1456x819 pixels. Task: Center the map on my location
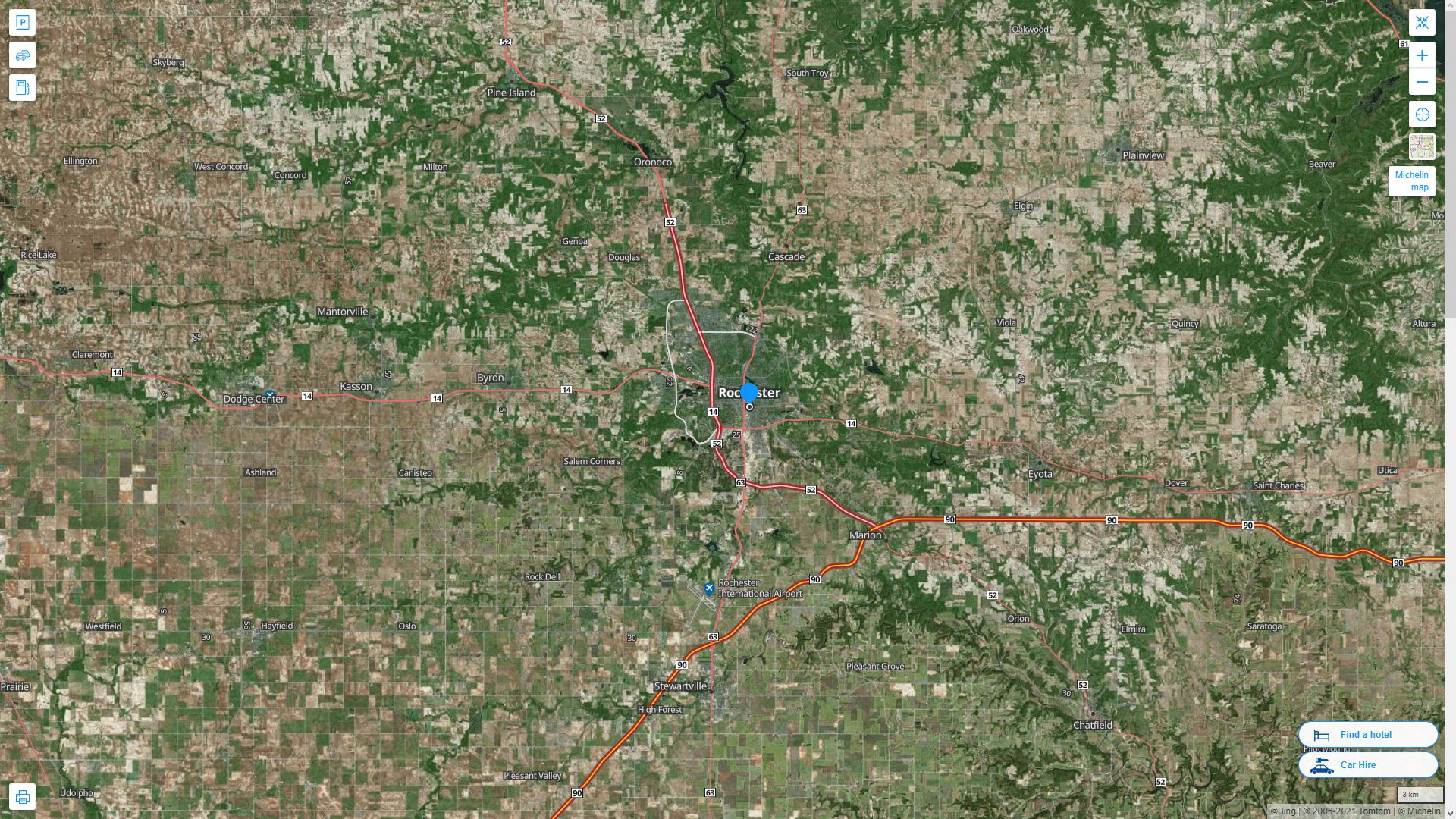[1422, 115]
